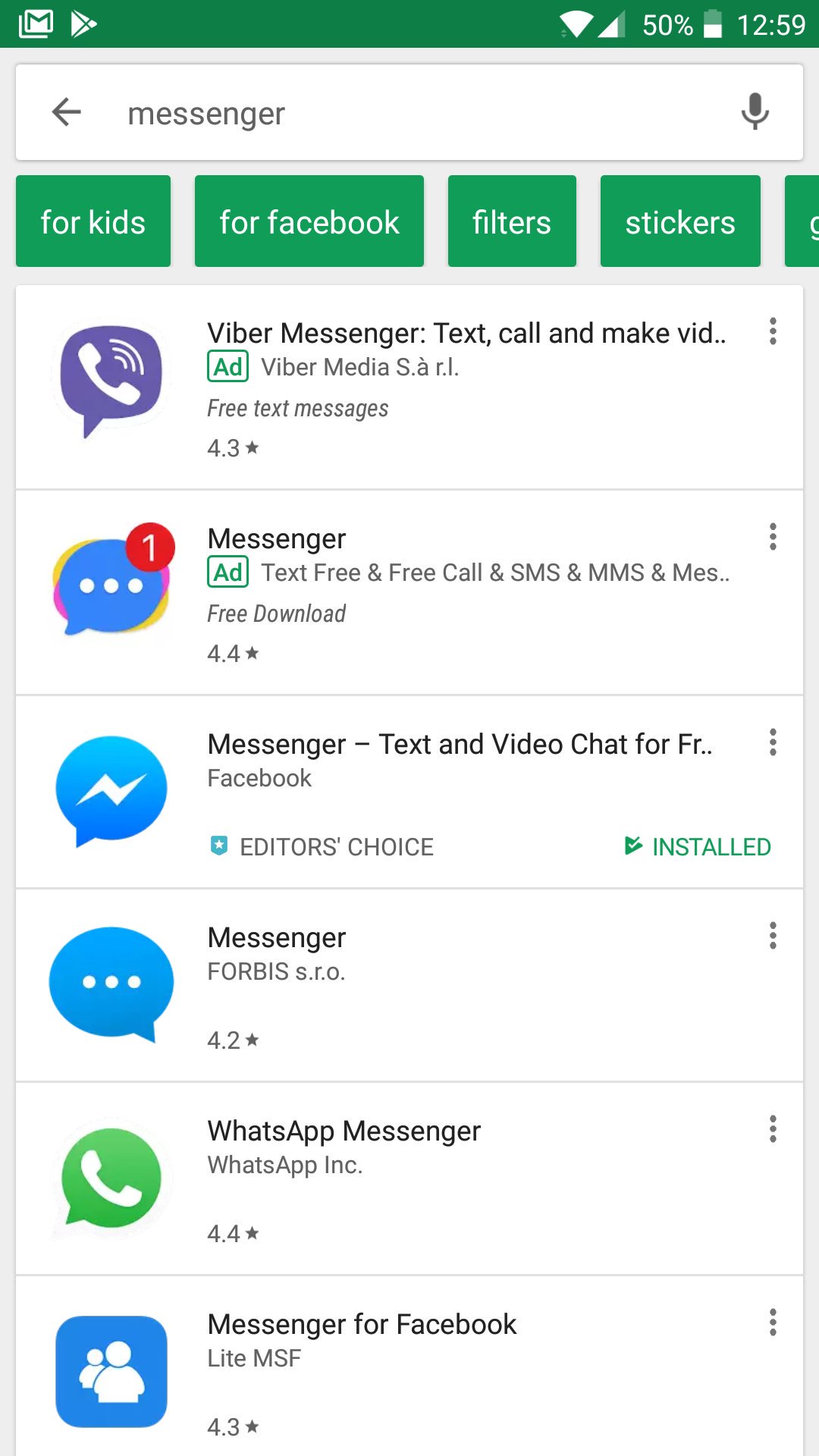This screenshot has height=1456, width=819.
Task: Tap the back arrow in the search bar
Action: 67,112
